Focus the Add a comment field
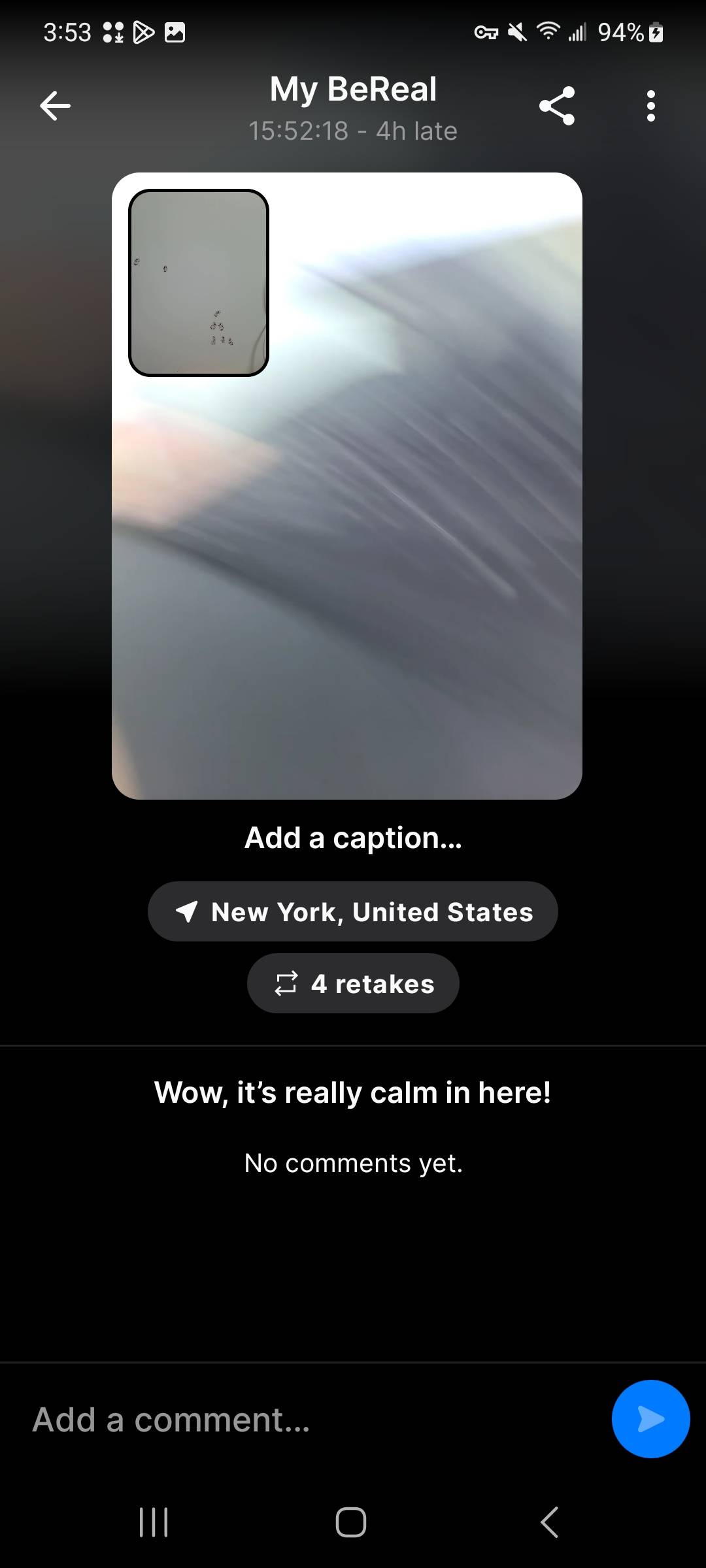 click(x=294, y=1420)
